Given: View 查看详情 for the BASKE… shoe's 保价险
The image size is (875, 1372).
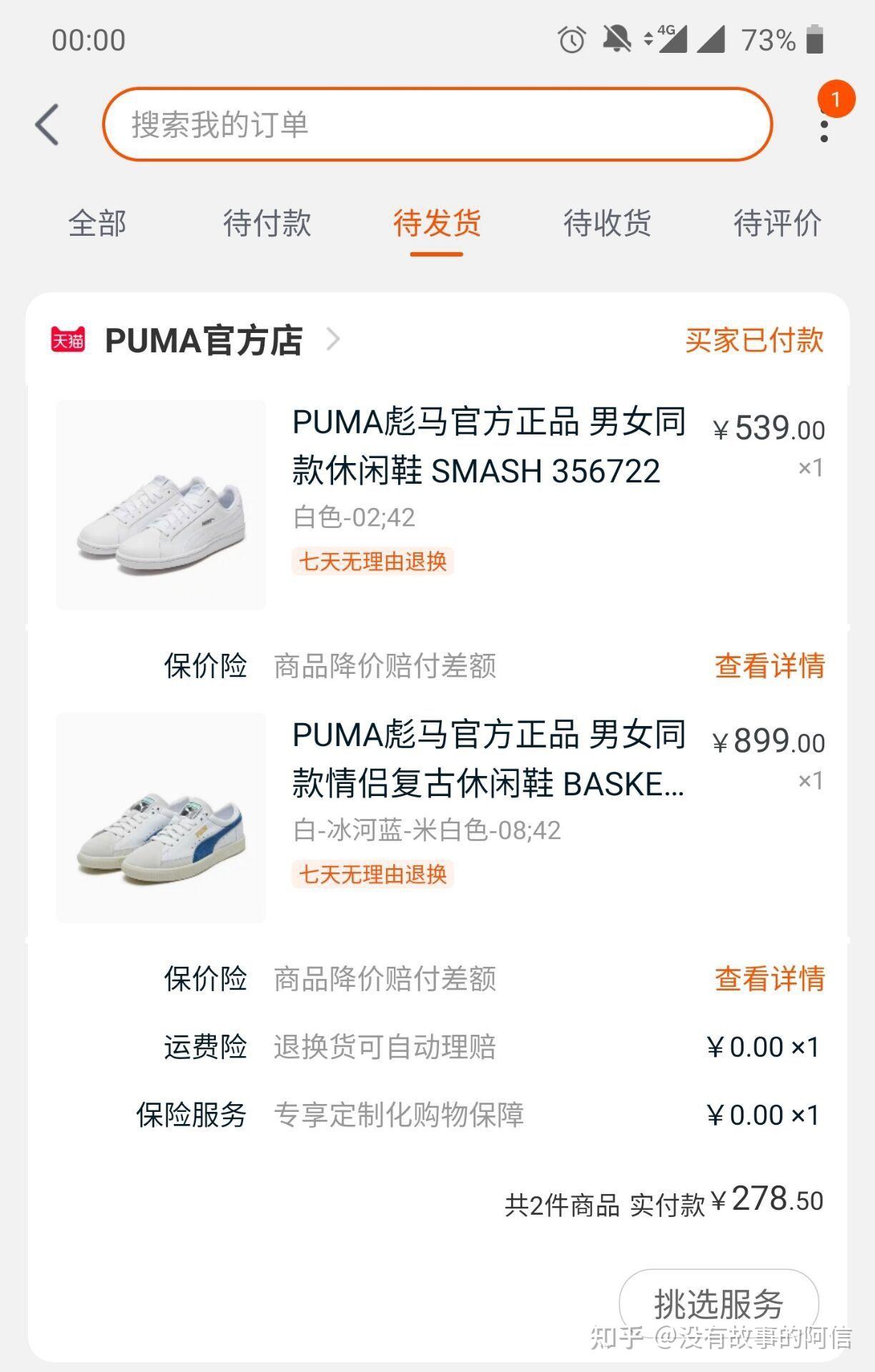Looking at the screenshot, I should pyautogui.click(x=769, y=979).
